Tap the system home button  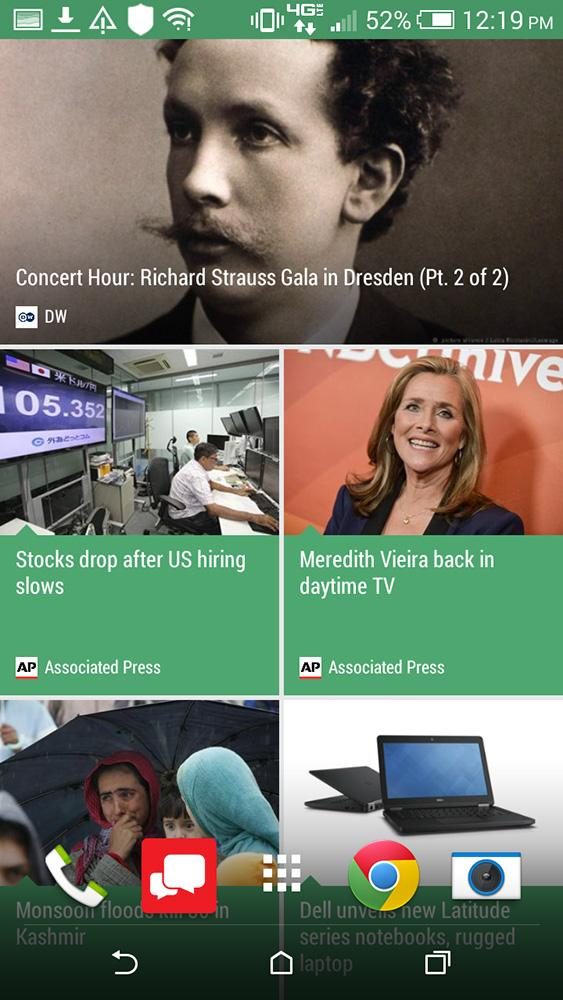(x=281, y=962)
